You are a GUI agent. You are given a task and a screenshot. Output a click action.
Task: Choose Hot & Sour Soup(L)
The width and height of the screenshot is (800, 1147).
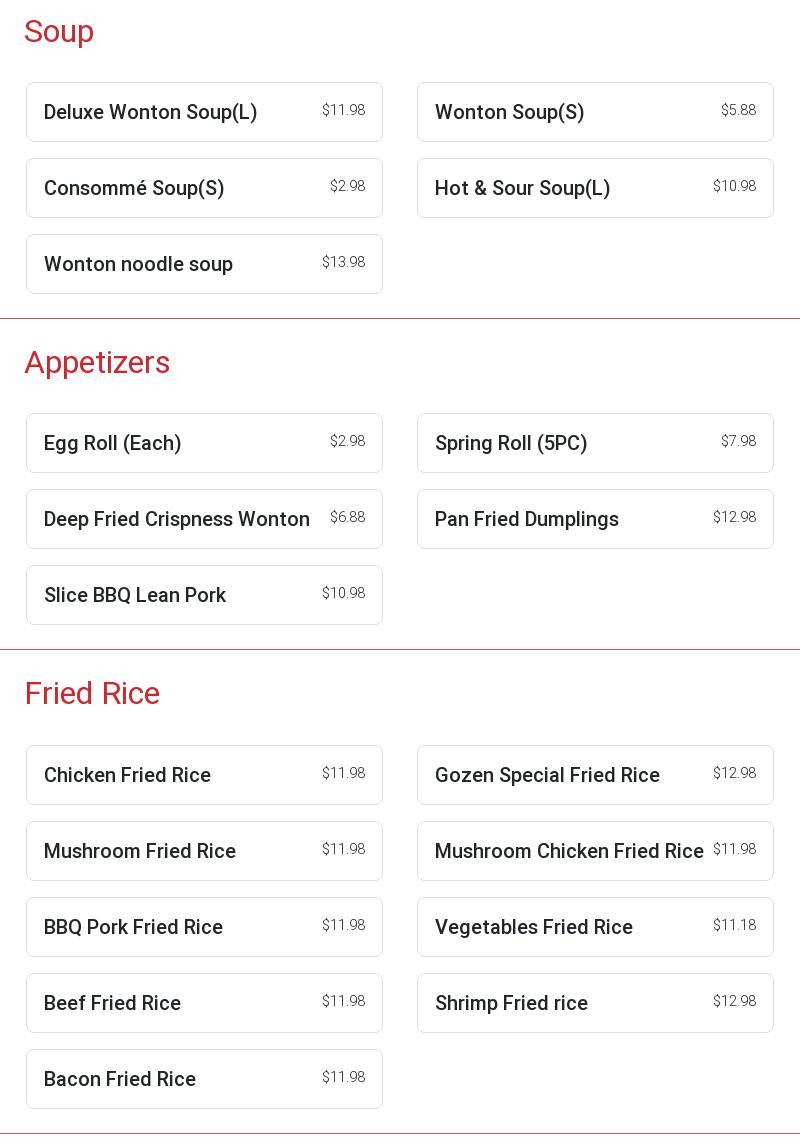(x=595, y=188)
